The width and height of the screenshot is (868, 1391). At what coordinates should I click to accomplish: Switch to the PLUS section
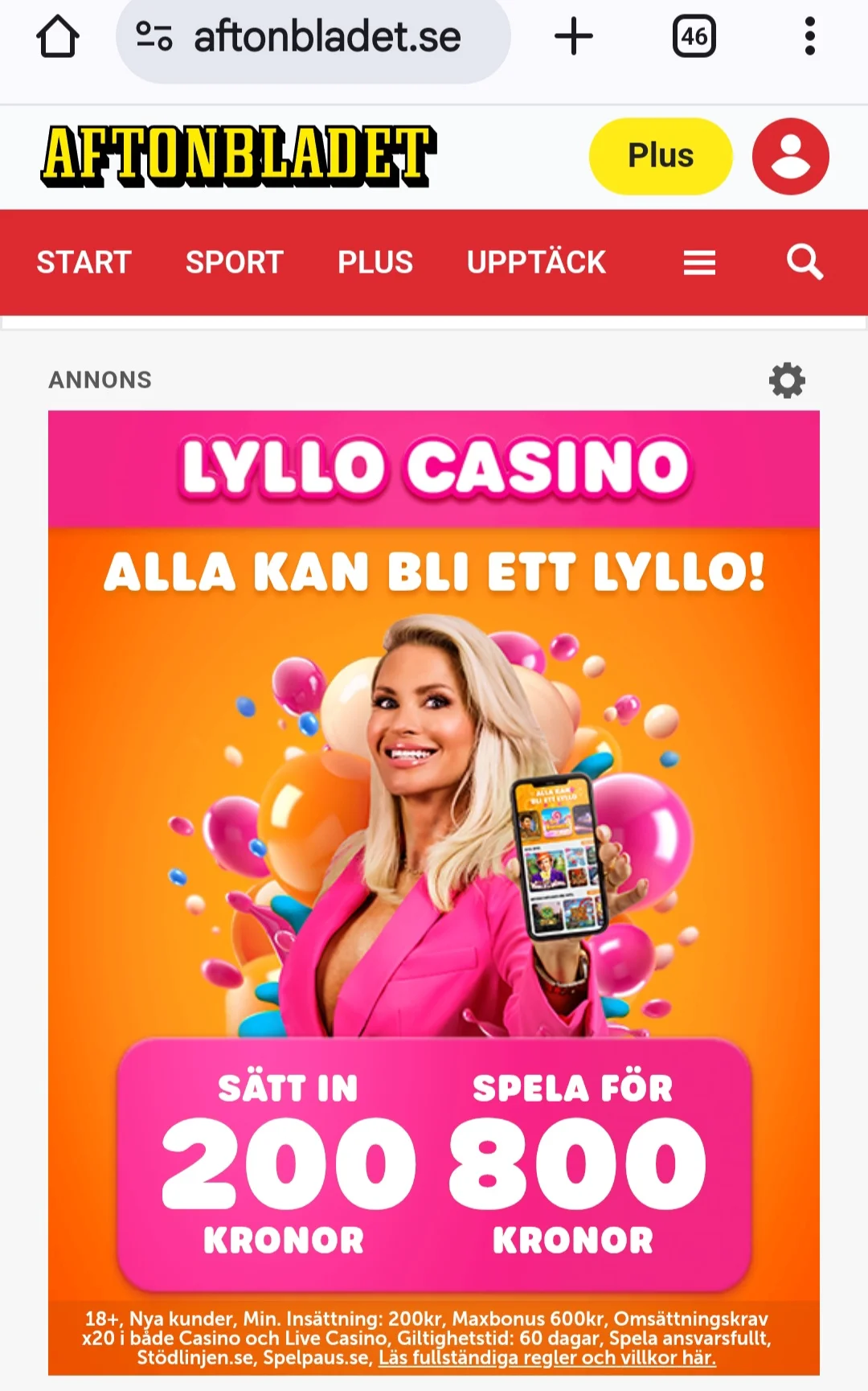point(375,262)
